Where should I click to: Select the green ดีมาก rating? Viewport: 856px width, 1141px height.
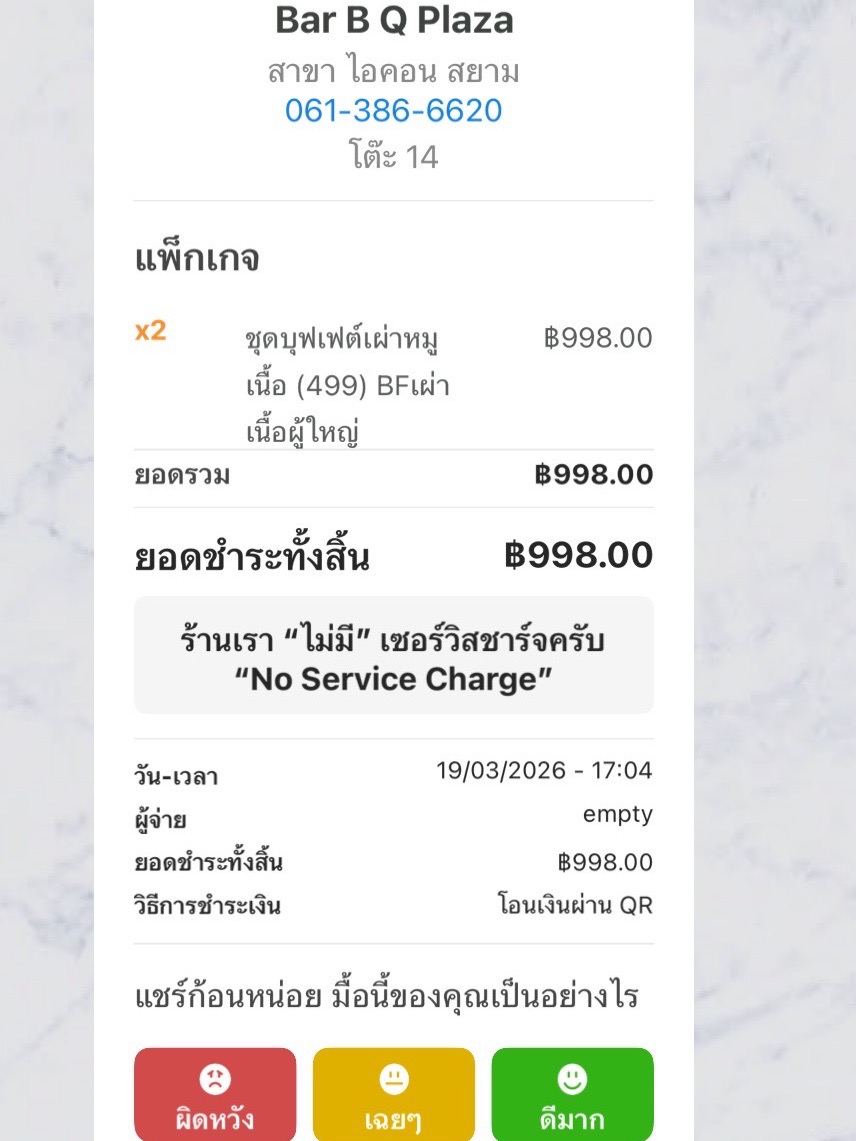pos(572,1095)
